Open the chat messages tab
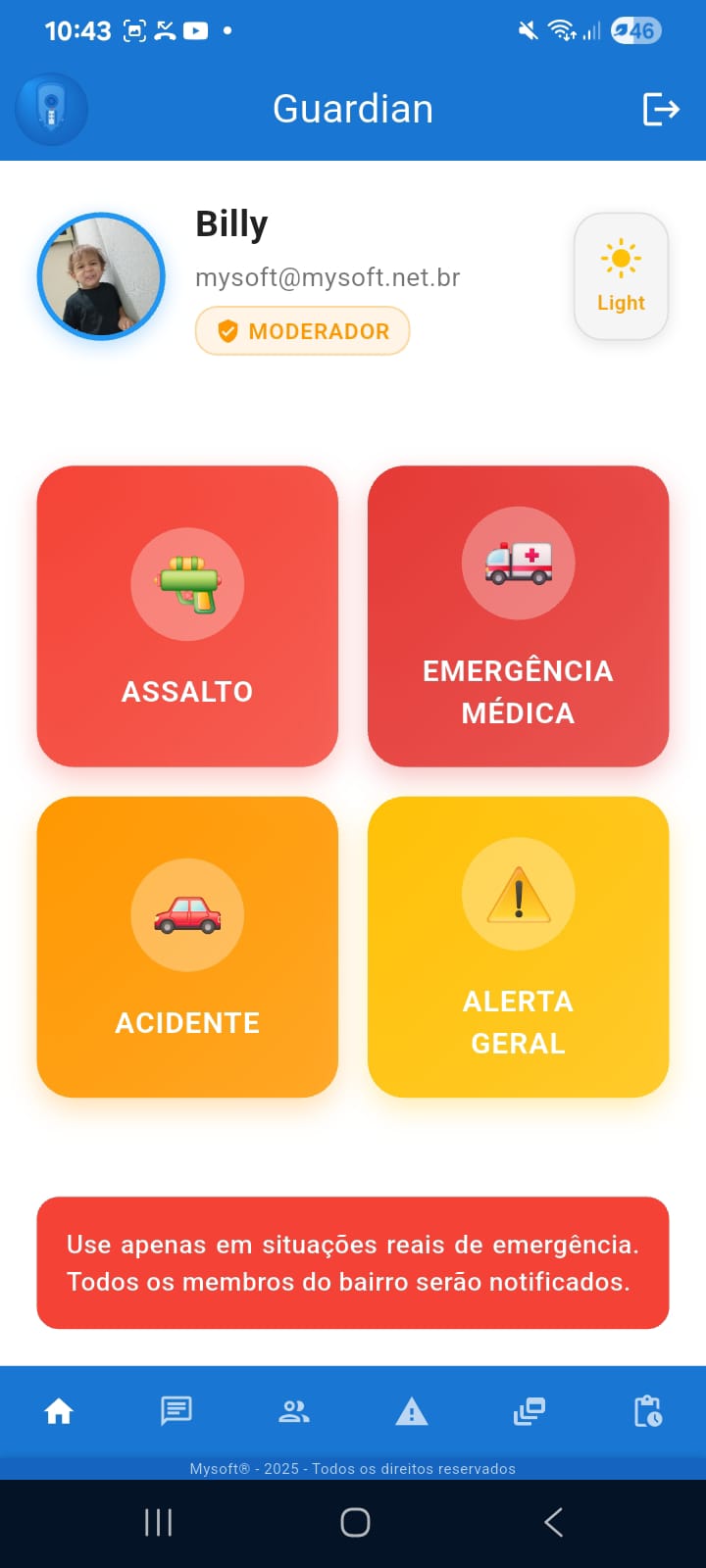This screenshot has height=1568, width=706. pos(176,1411)
